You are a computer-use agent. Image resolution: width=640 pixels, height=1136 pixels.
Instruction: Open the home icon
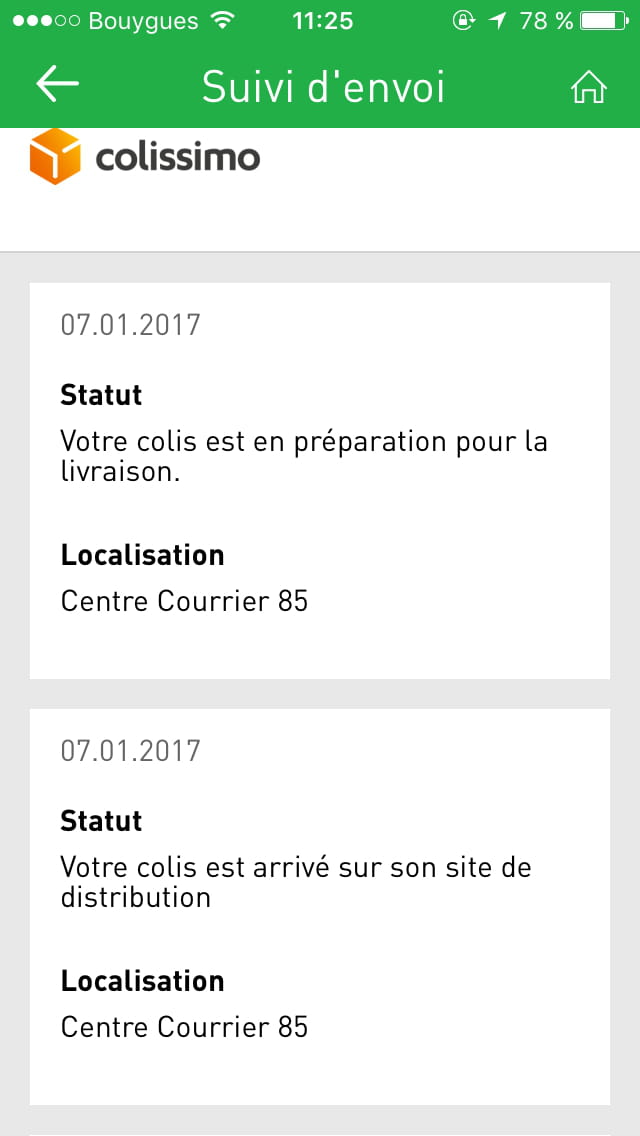click(589, 88)
